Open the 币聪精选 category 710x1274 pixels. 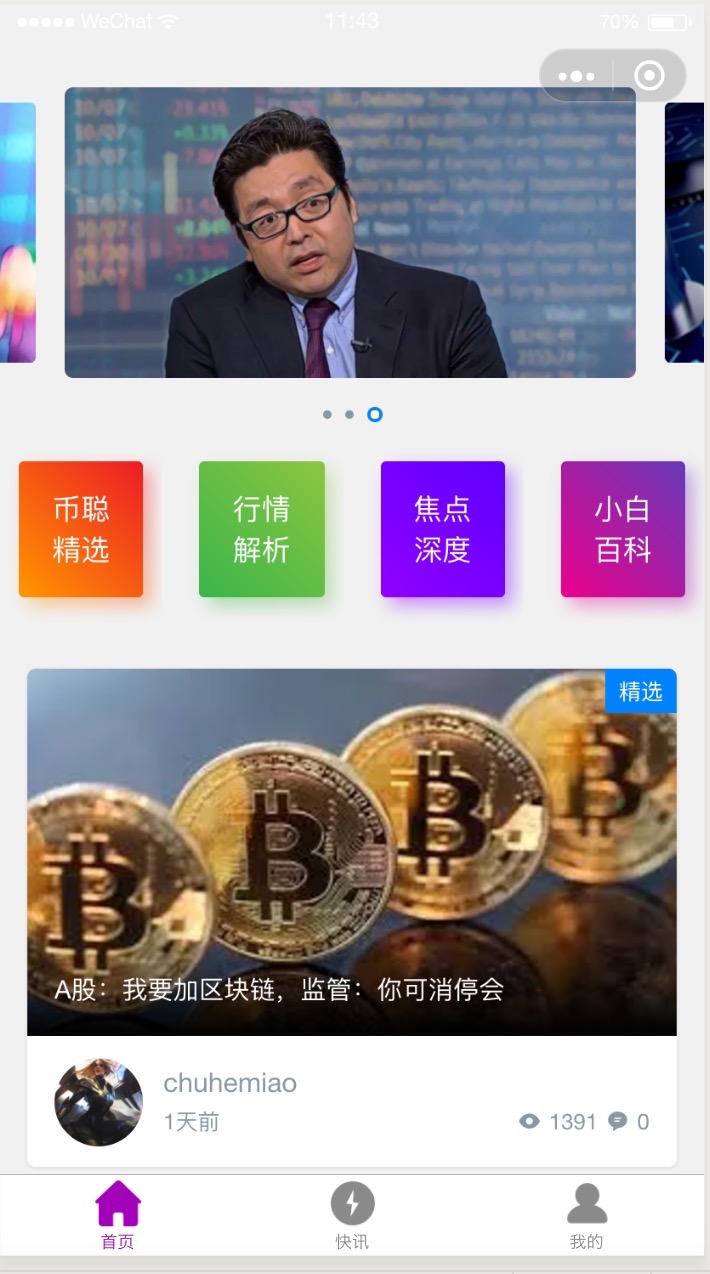click(x=81, y=529)
